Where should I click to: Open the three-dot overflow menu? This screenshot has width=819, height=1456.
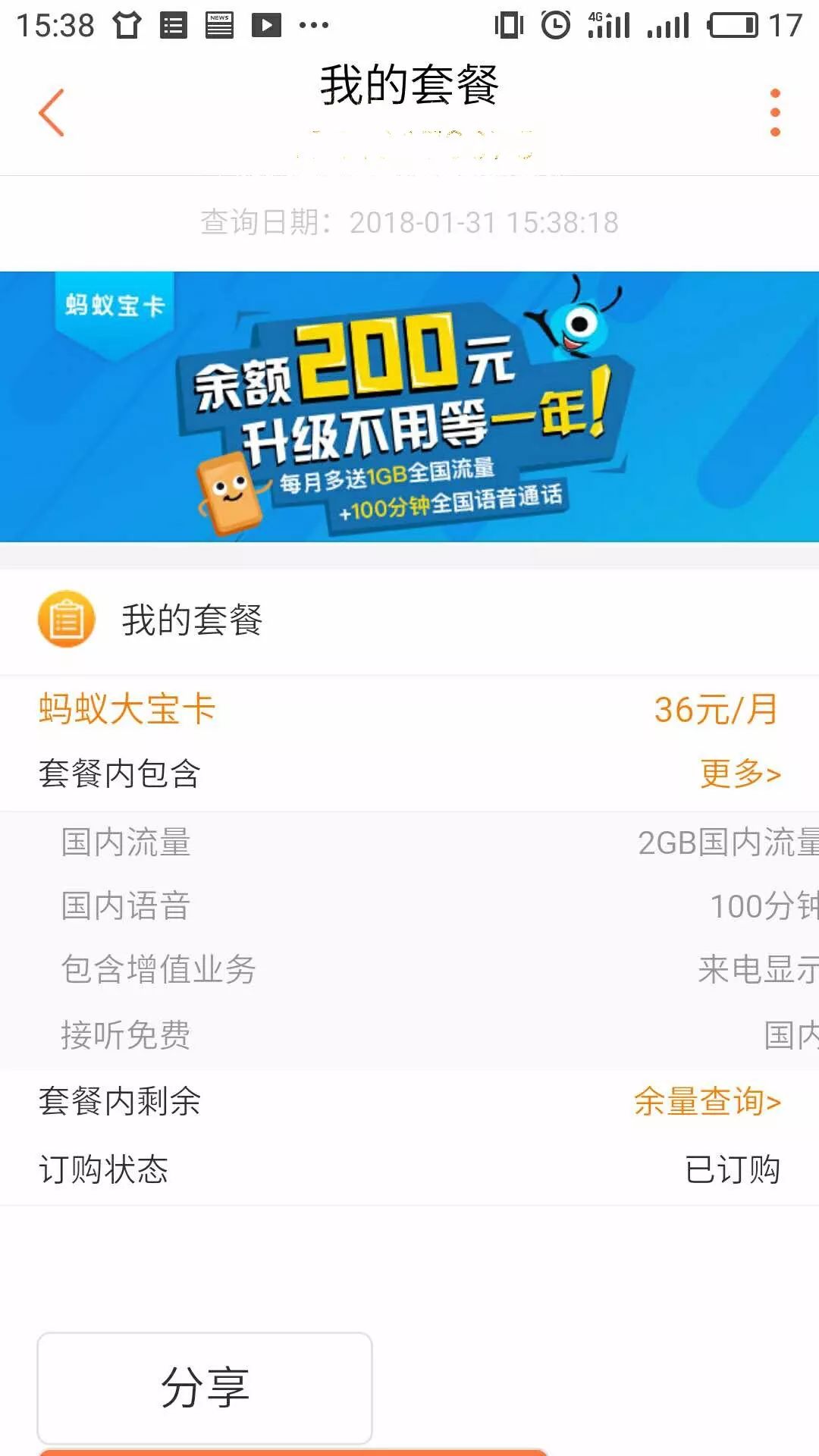pos(774,112)
